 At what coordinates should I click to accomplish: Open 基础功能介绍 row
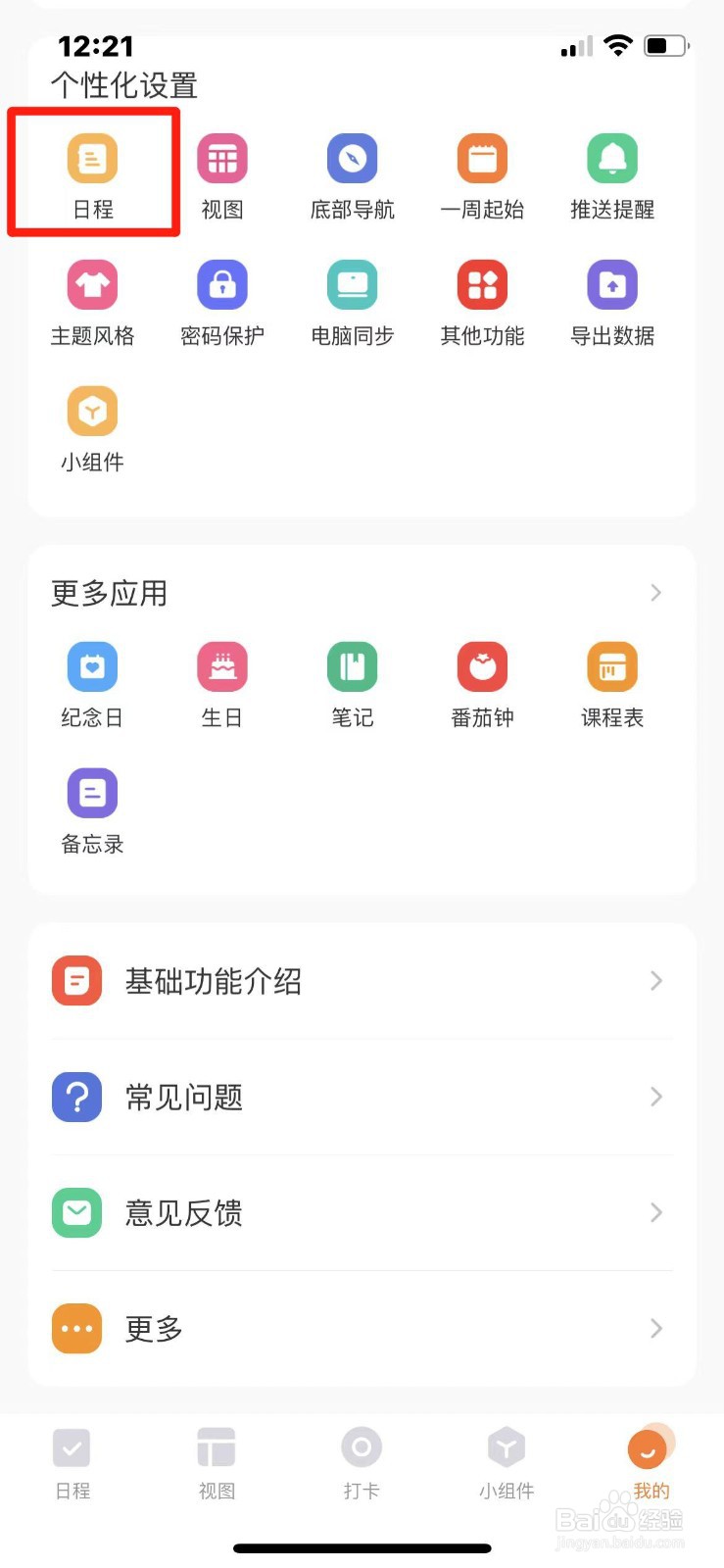click(362, 981)
